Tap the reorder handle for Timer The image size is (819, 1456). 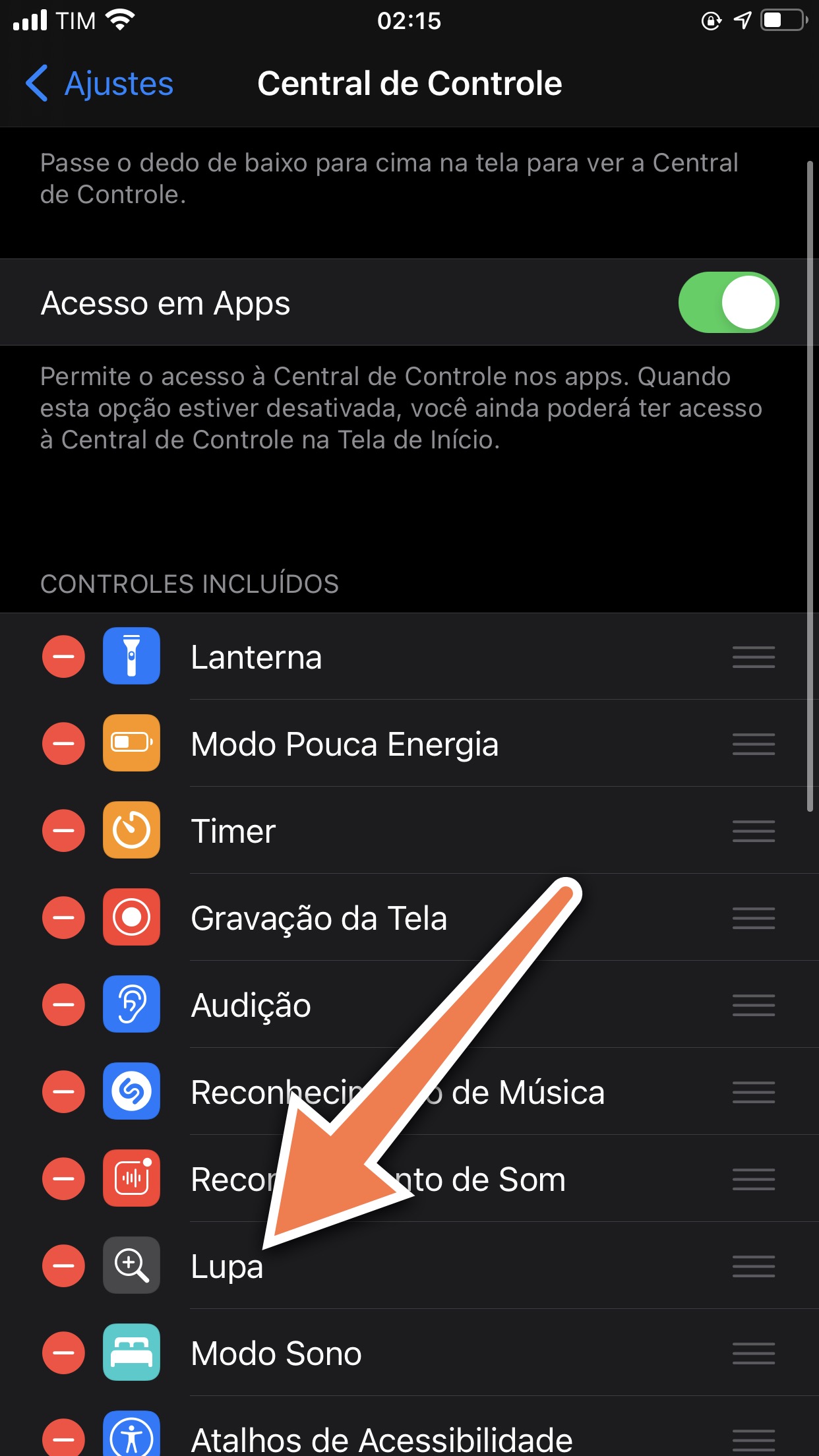click(x=754, y=831)
